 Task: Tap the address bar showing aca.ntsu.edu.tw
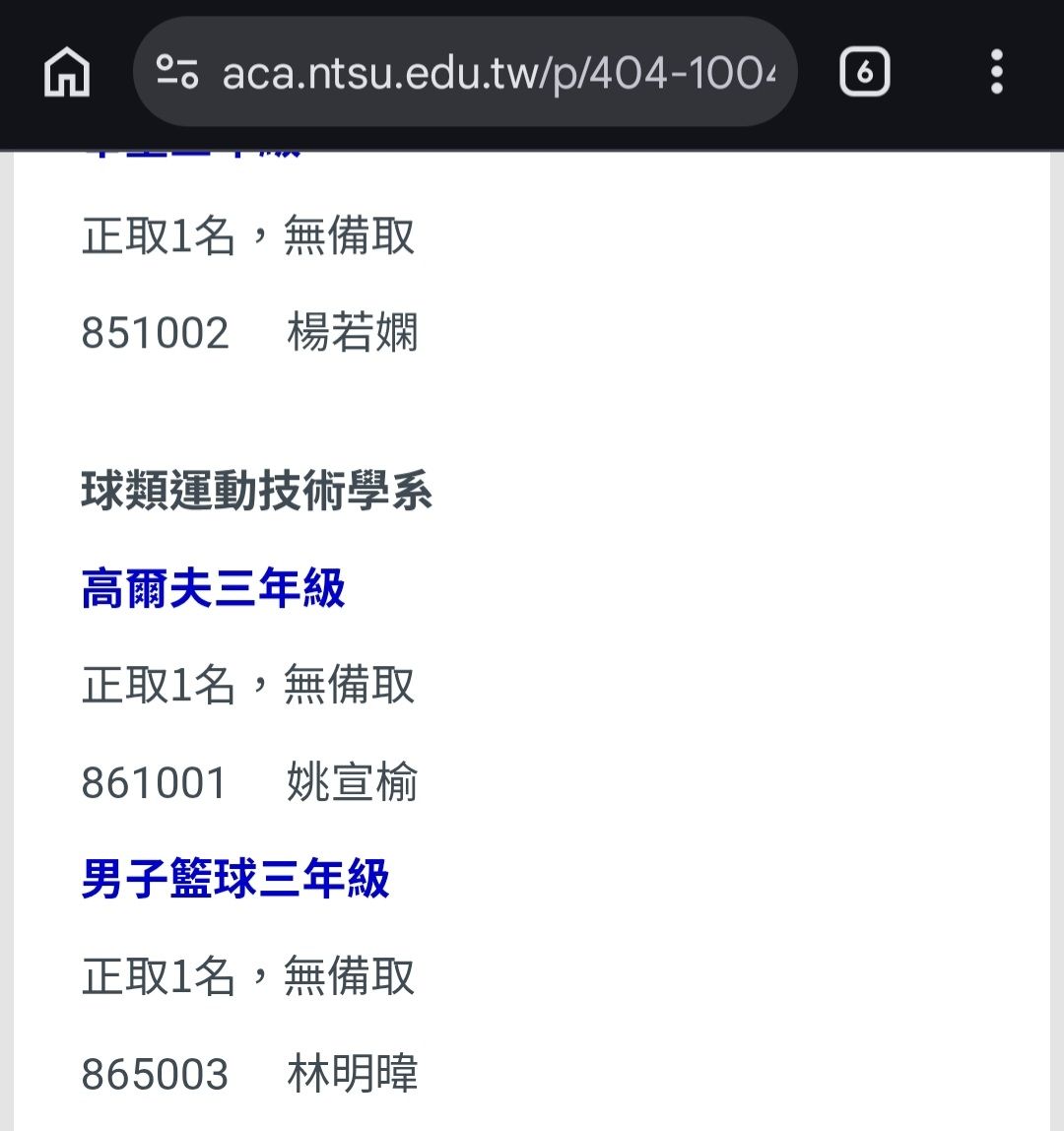click(498, 73)
